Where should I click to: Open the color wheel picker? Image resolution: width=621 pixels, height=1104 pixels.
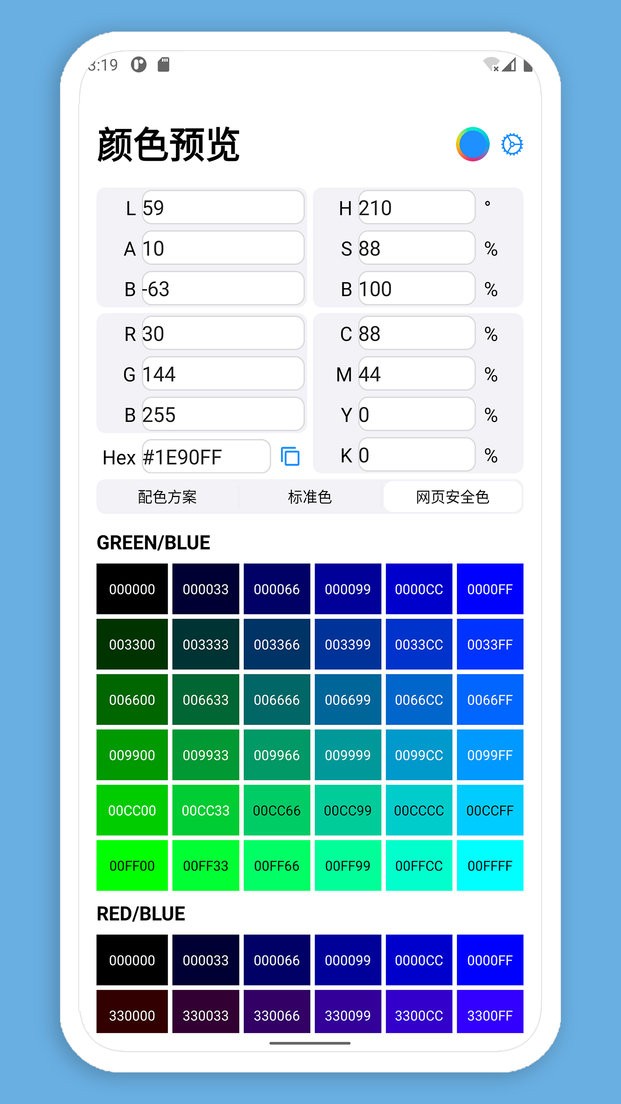473,145
